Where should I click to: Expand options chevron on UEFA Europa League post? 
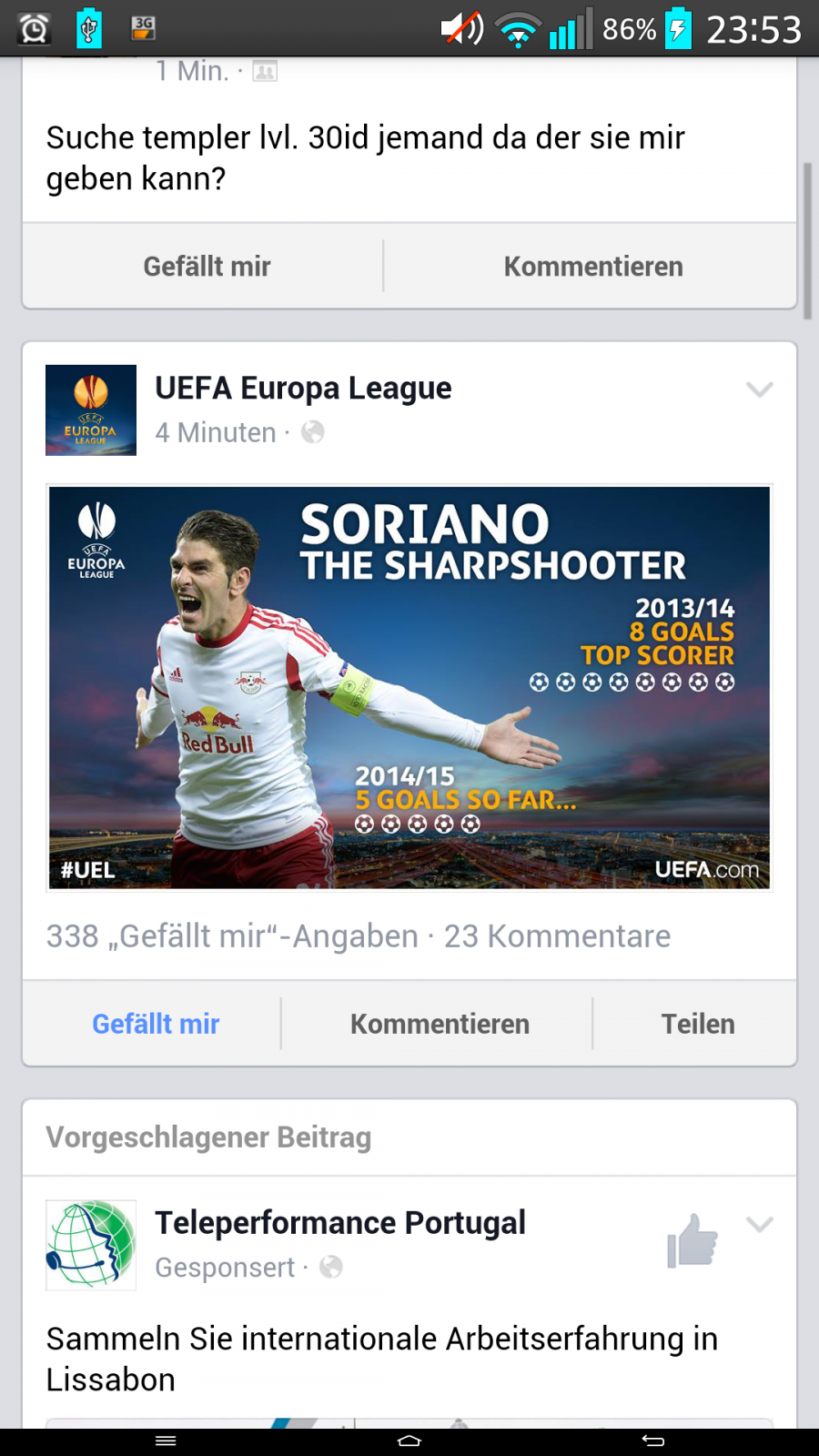pyautogui.click(x=759, y=389)
